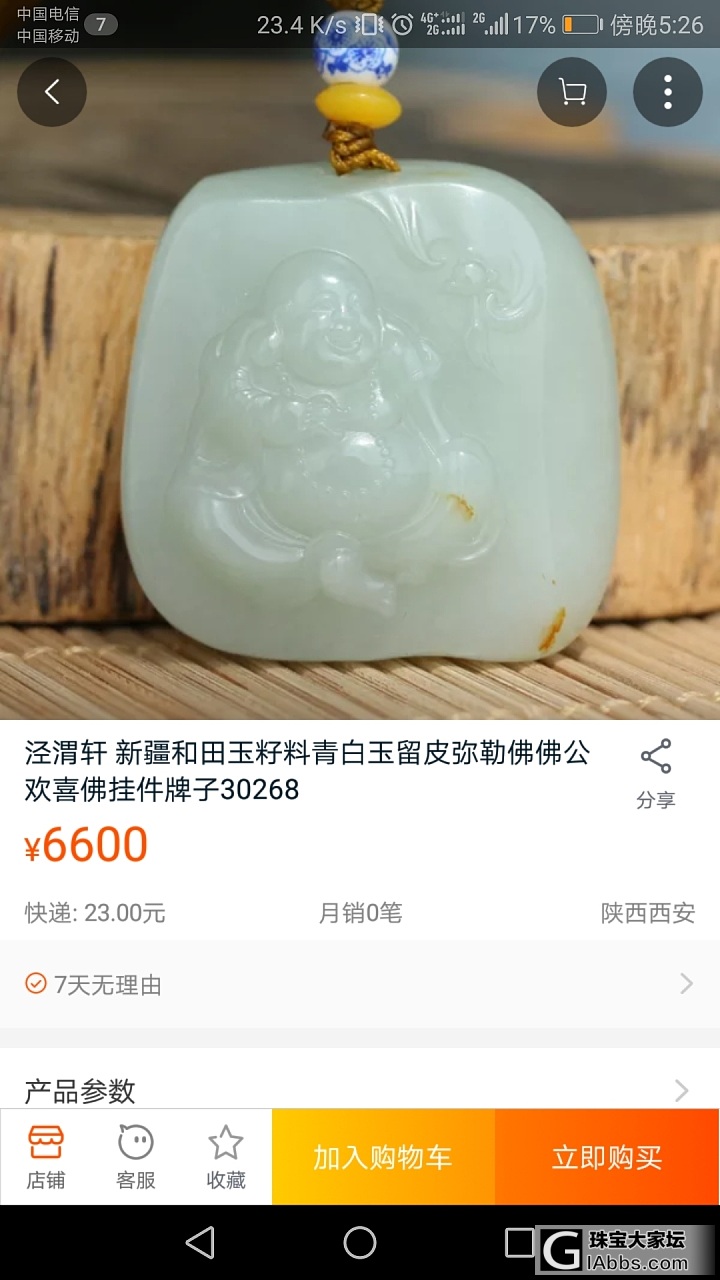This screenshot has width=720, height=1280.
Task: Tap the system back button
Action: pos(200,1243)
